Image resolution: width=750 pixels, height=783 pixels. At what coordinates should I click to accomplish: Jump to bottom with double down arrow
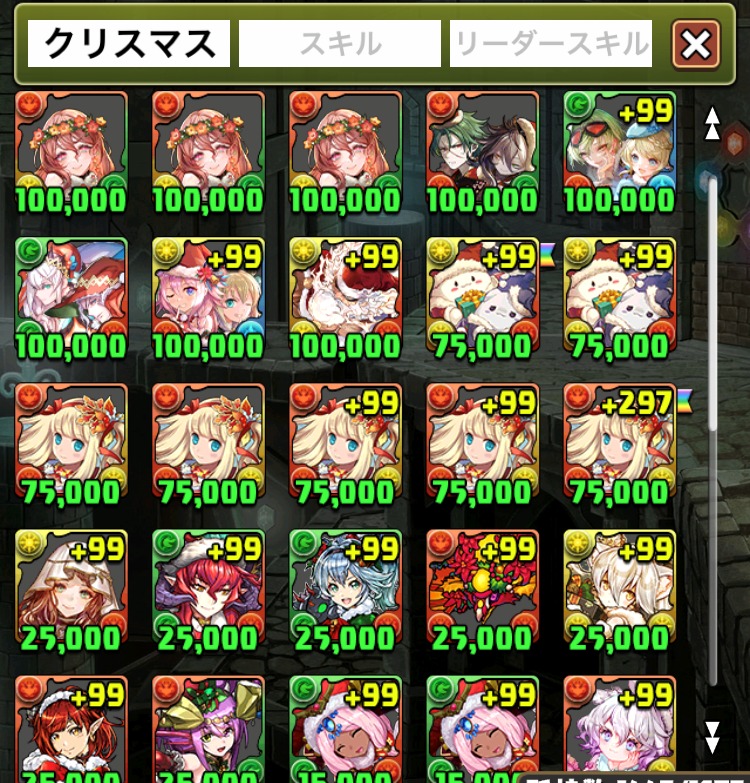tap(712, 737)
